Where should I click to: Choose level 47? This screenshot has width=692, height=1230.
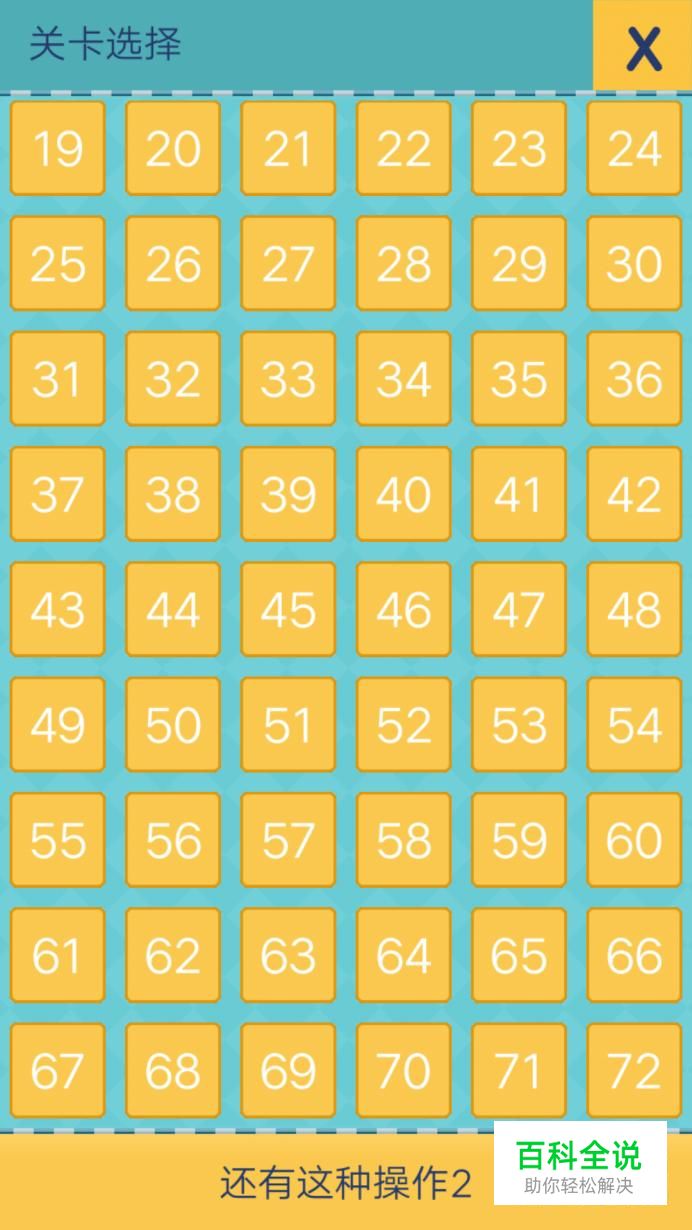coord(519,609)
